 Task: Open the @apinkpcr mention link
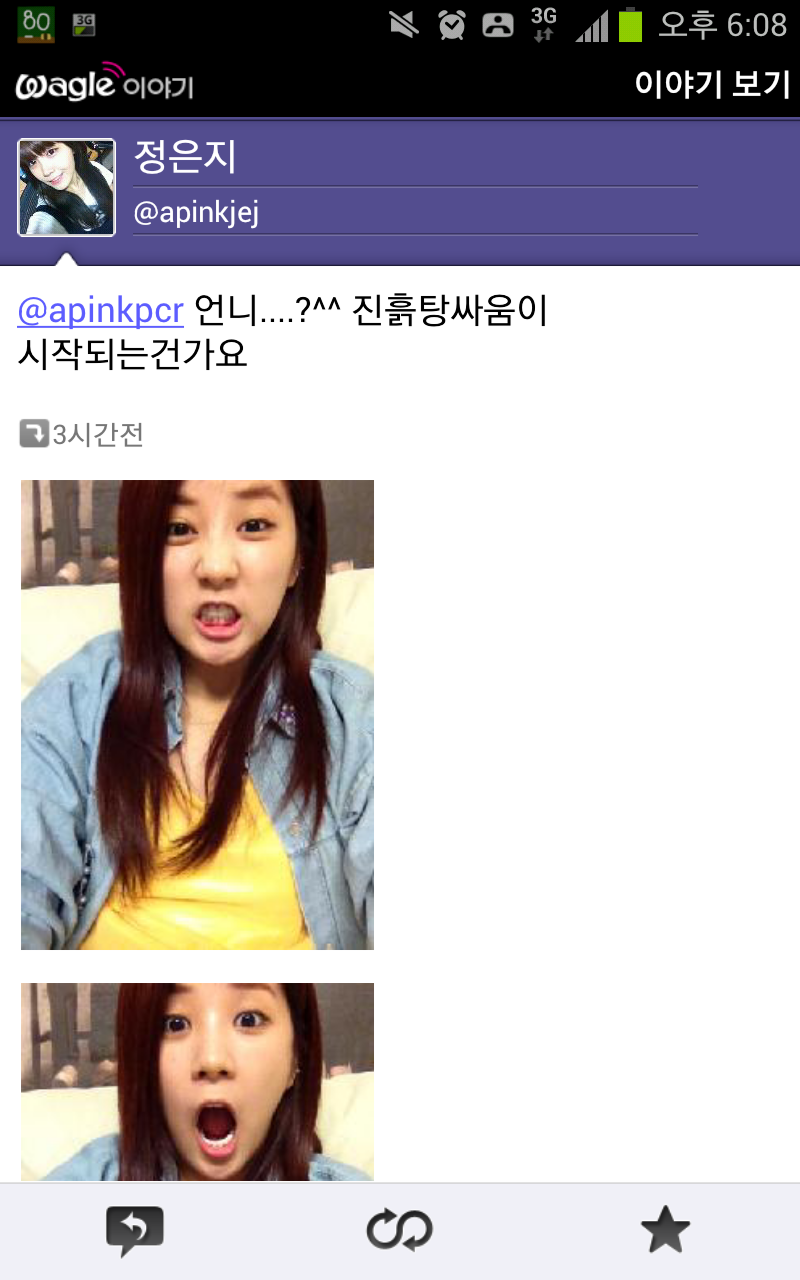click(x=101, y=311)
